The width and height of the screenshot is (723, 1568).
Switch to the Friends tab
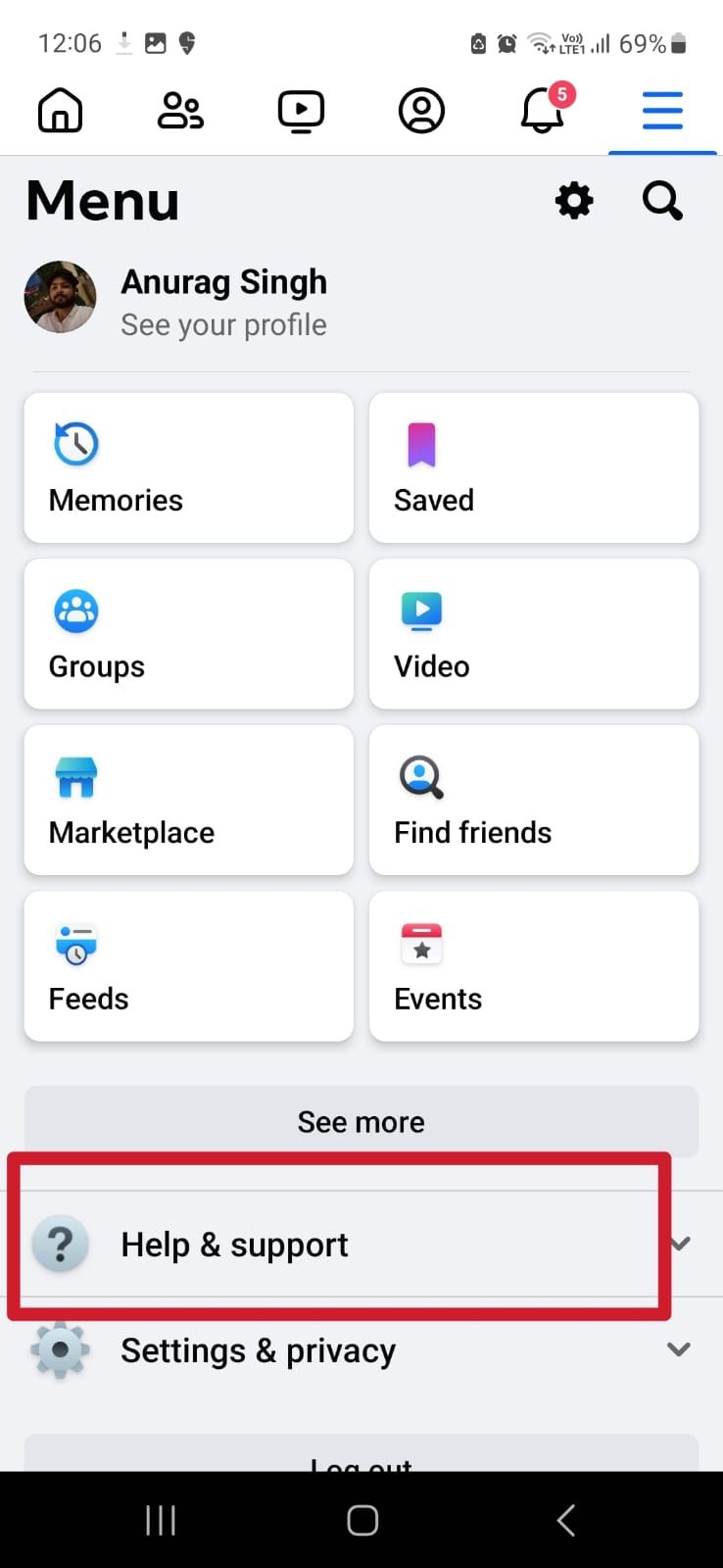180,111
